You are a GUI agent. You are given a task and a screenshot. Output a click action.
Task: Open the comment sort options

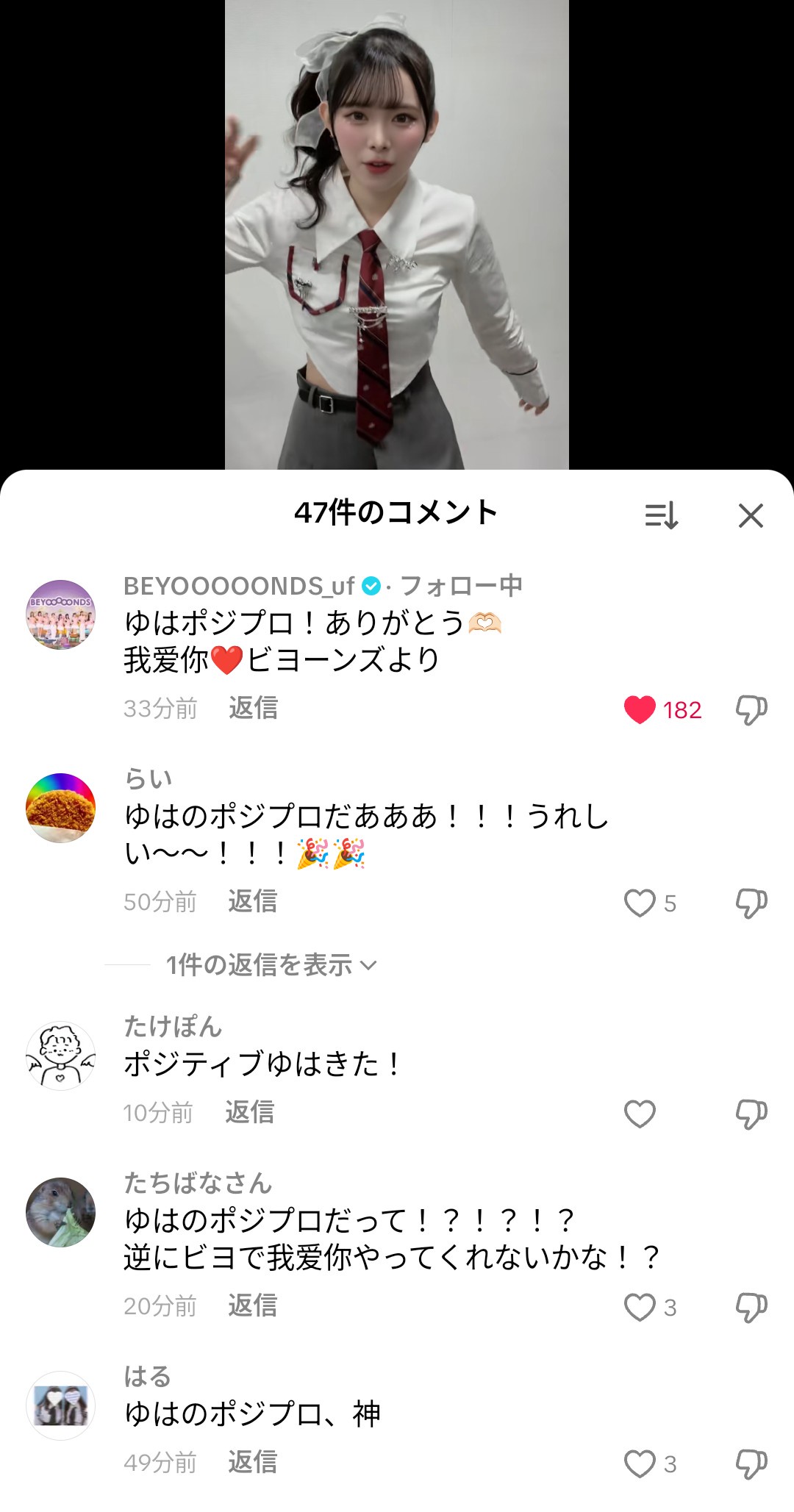(661, 515)
